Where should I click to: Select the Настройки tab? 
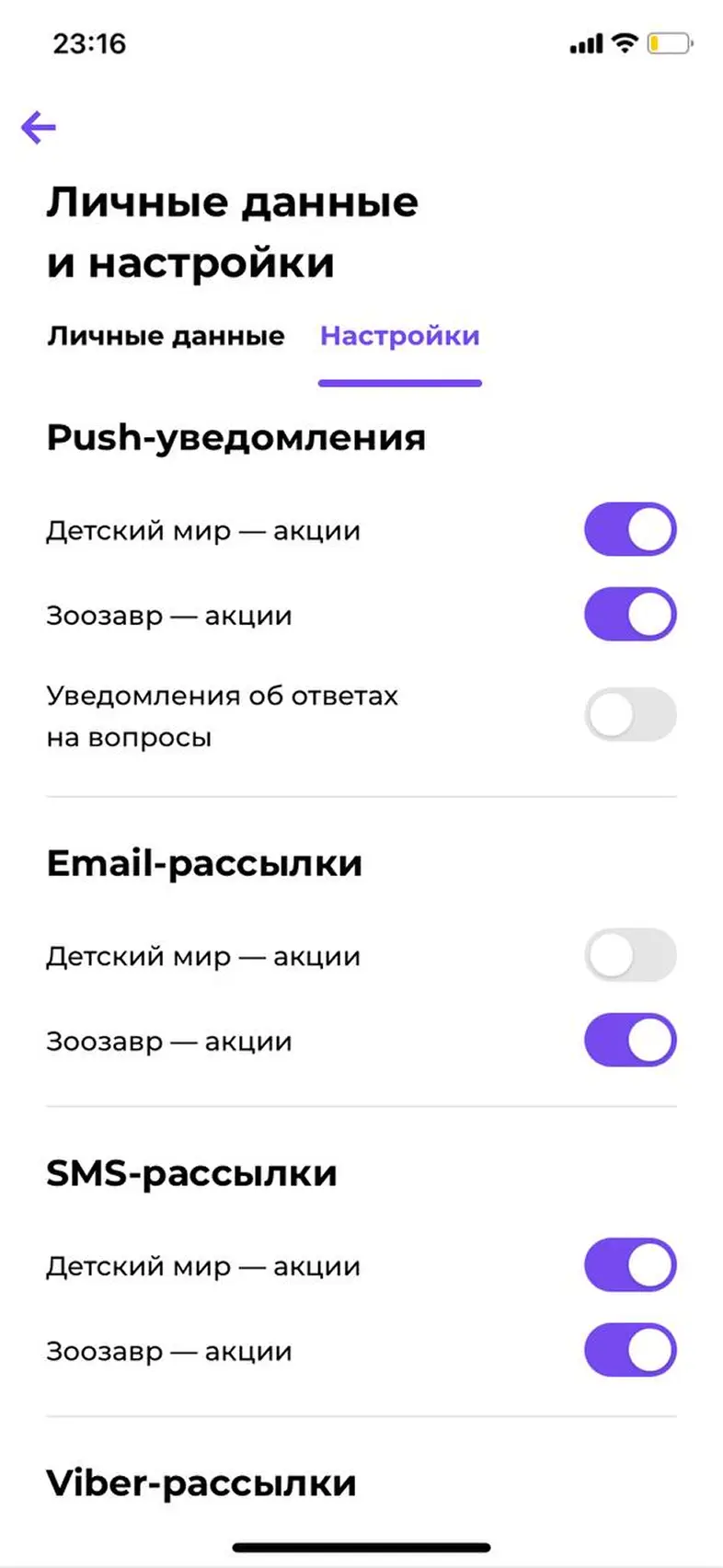tap(399, 336)
